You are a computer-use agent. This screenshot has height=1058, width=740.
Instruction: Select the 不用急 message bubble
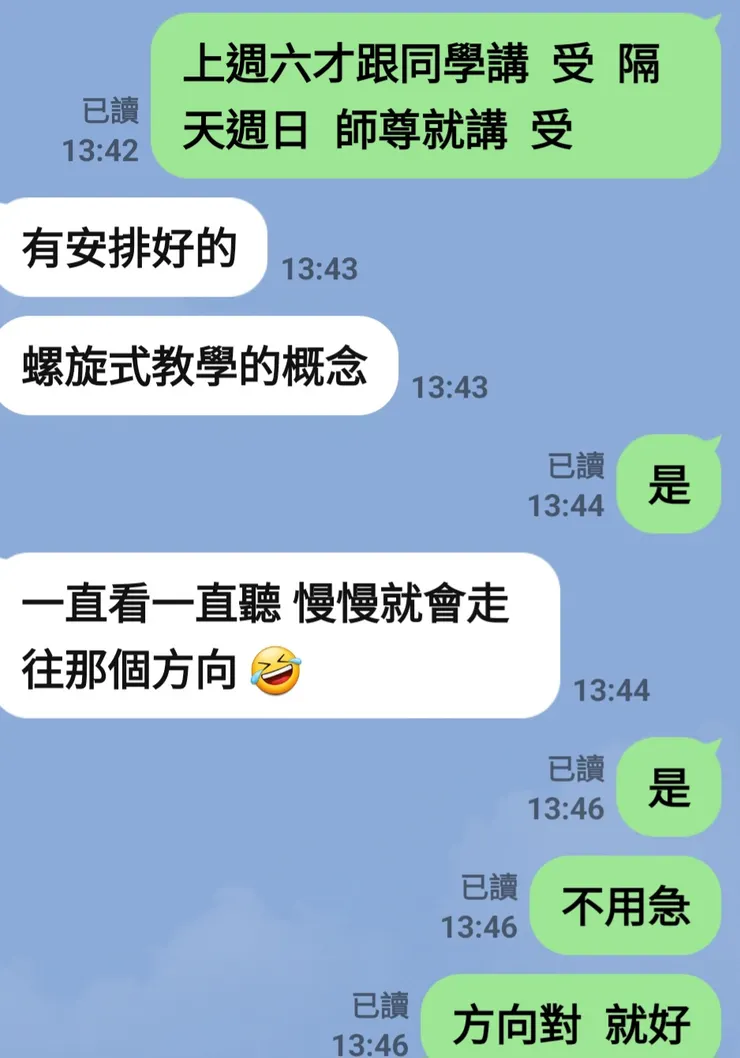click(x=625, y=906)
